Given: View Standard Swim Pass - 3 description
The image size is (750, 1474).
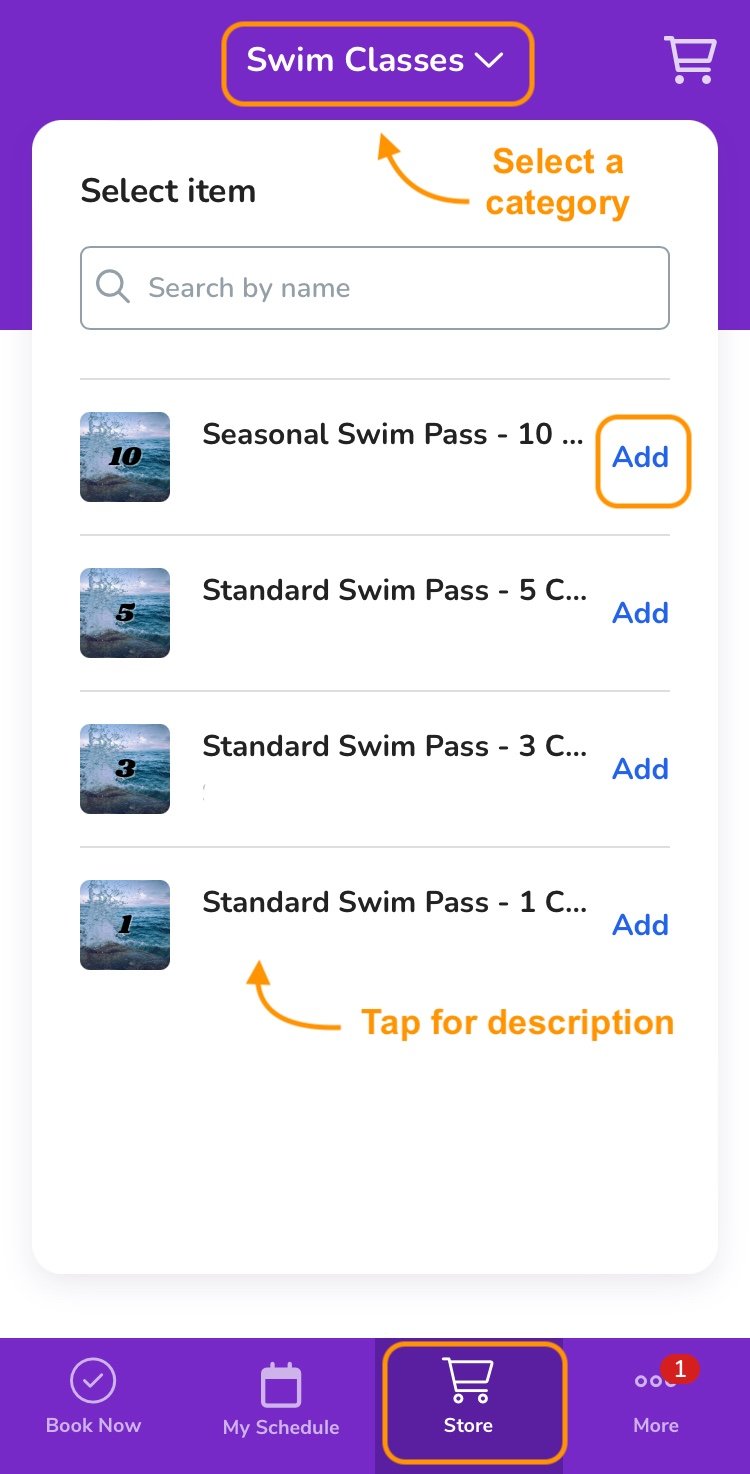Looking at the screenshot, I should coord(394,746).
